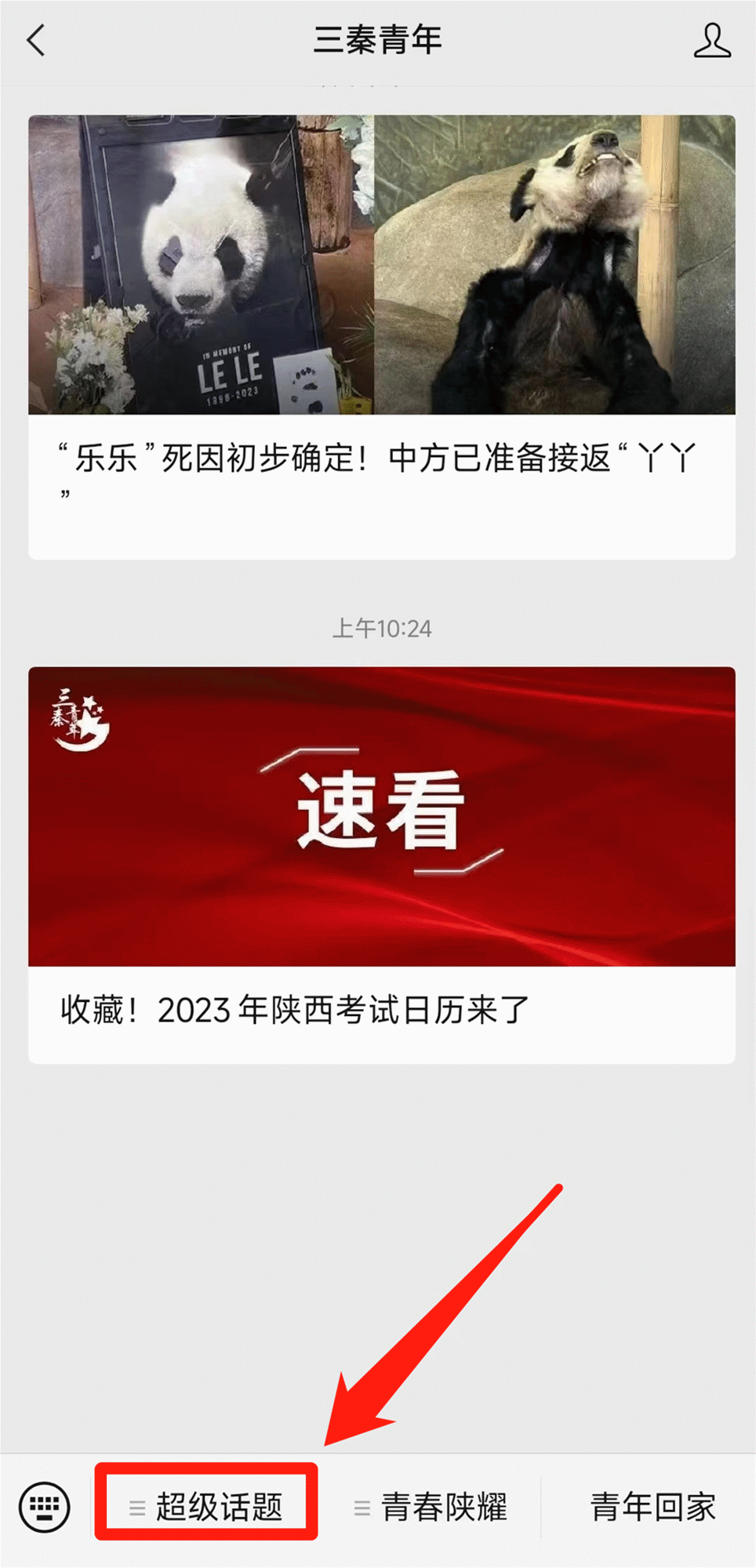Expand the 青春陕耀 menu

pos(431,1506)
